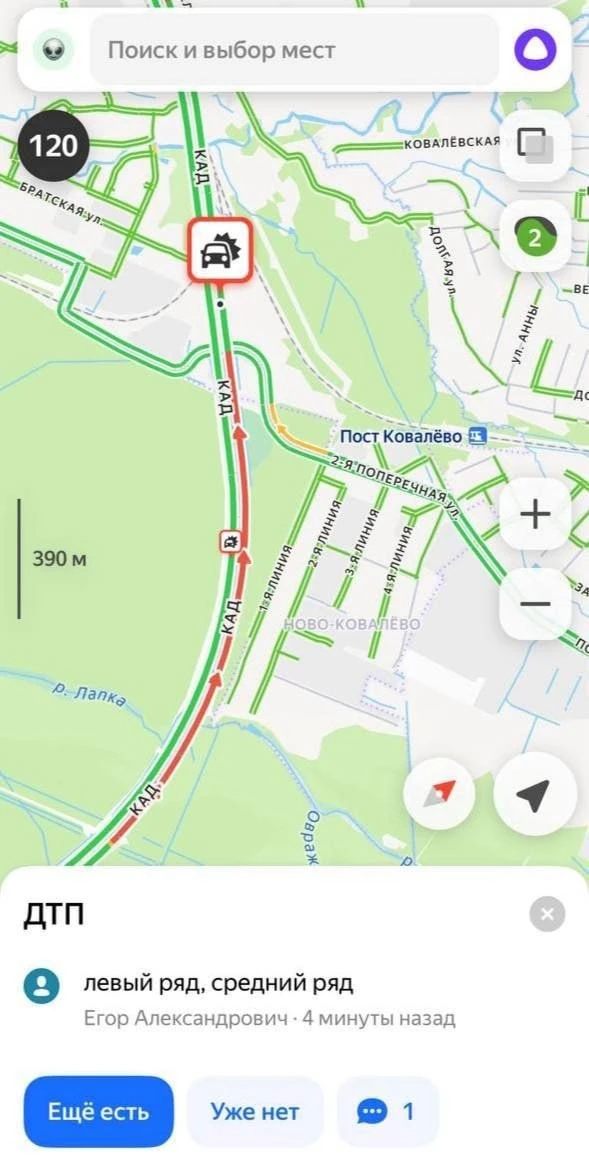Open the Пост Ковалёво station label
Viewport: 589px width, 1167px height.
pos(413,436)
